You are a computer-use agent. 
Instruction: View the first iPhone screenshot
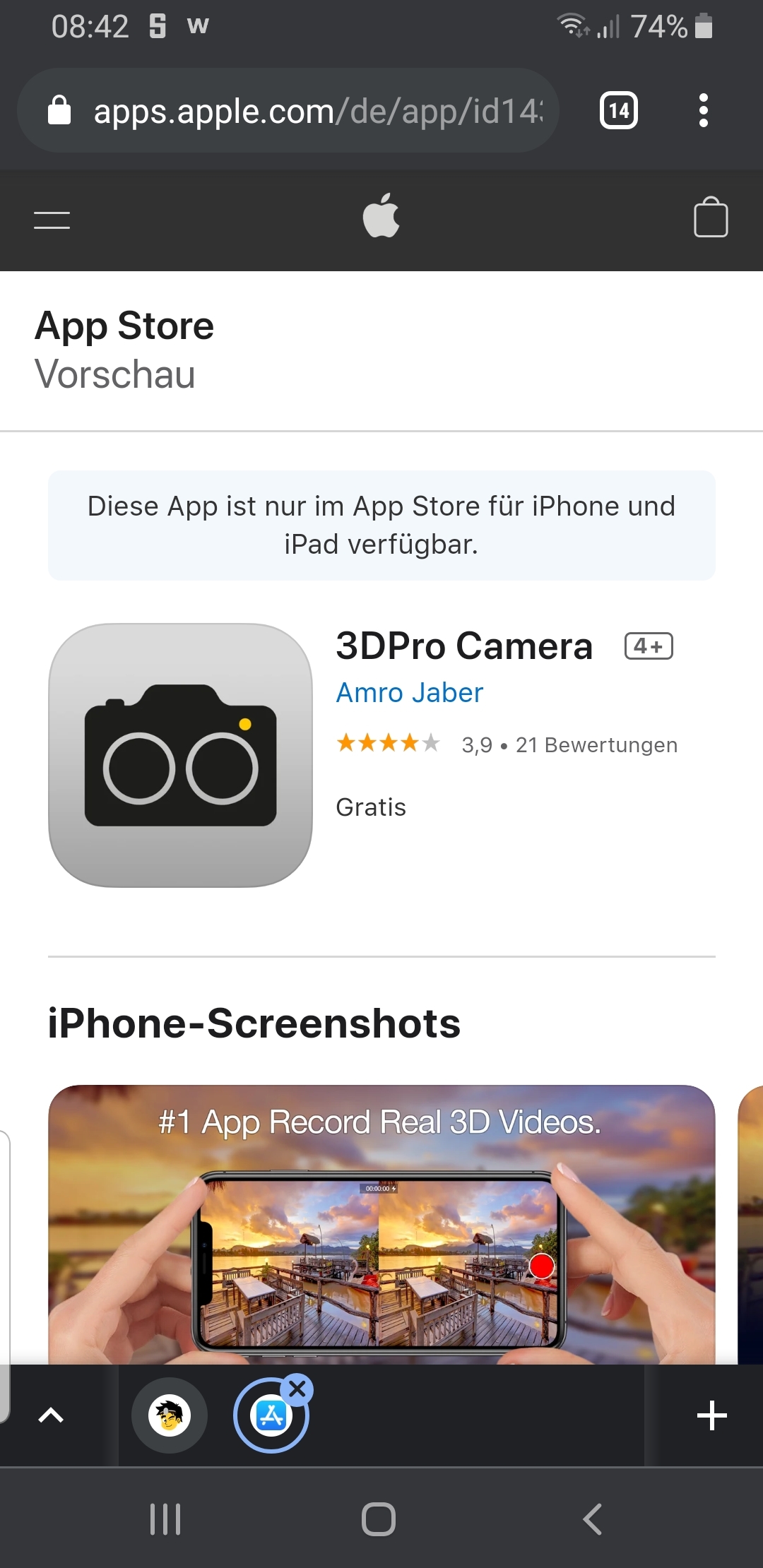[381, 1224]
